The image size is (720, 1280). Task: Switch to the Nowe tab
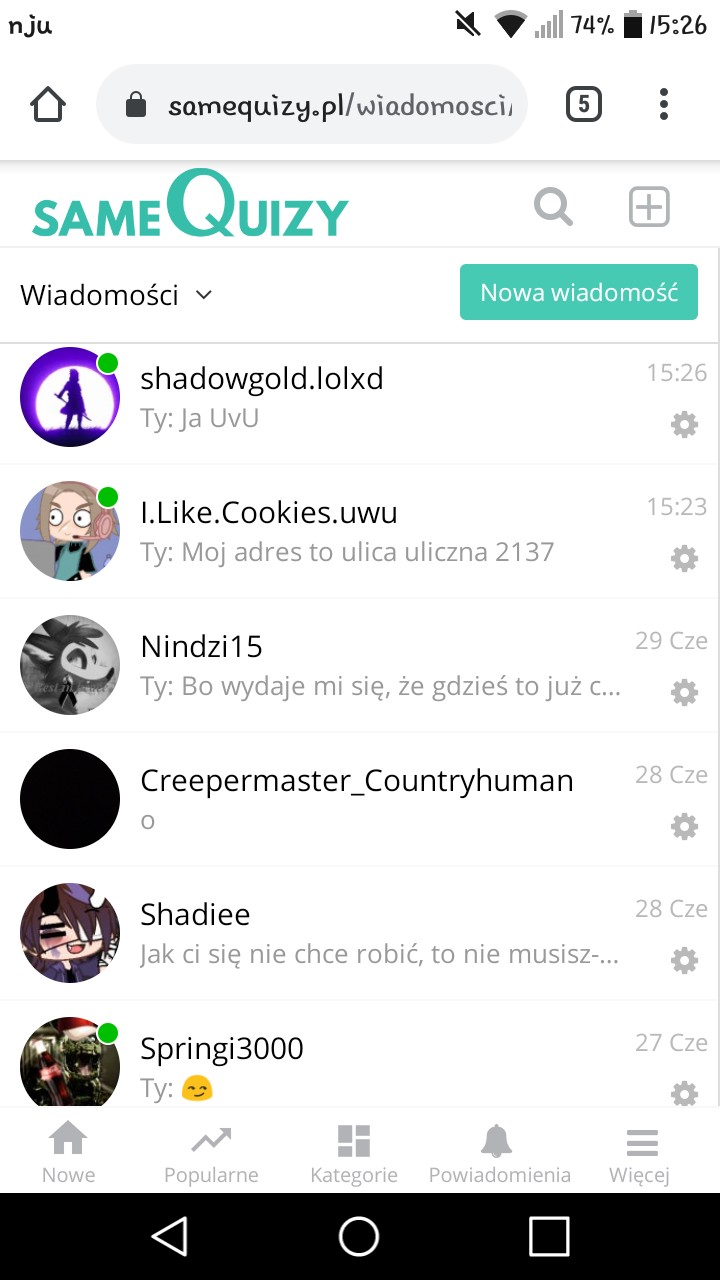(68, 1152)
